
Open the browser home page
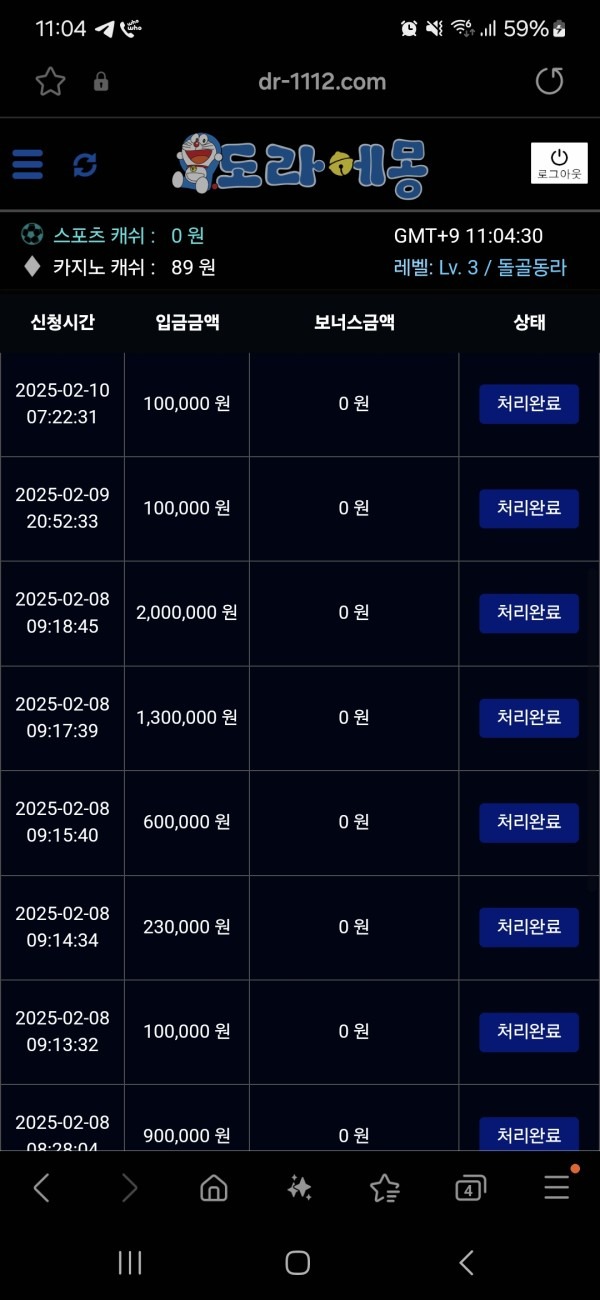pos(213,1187)
